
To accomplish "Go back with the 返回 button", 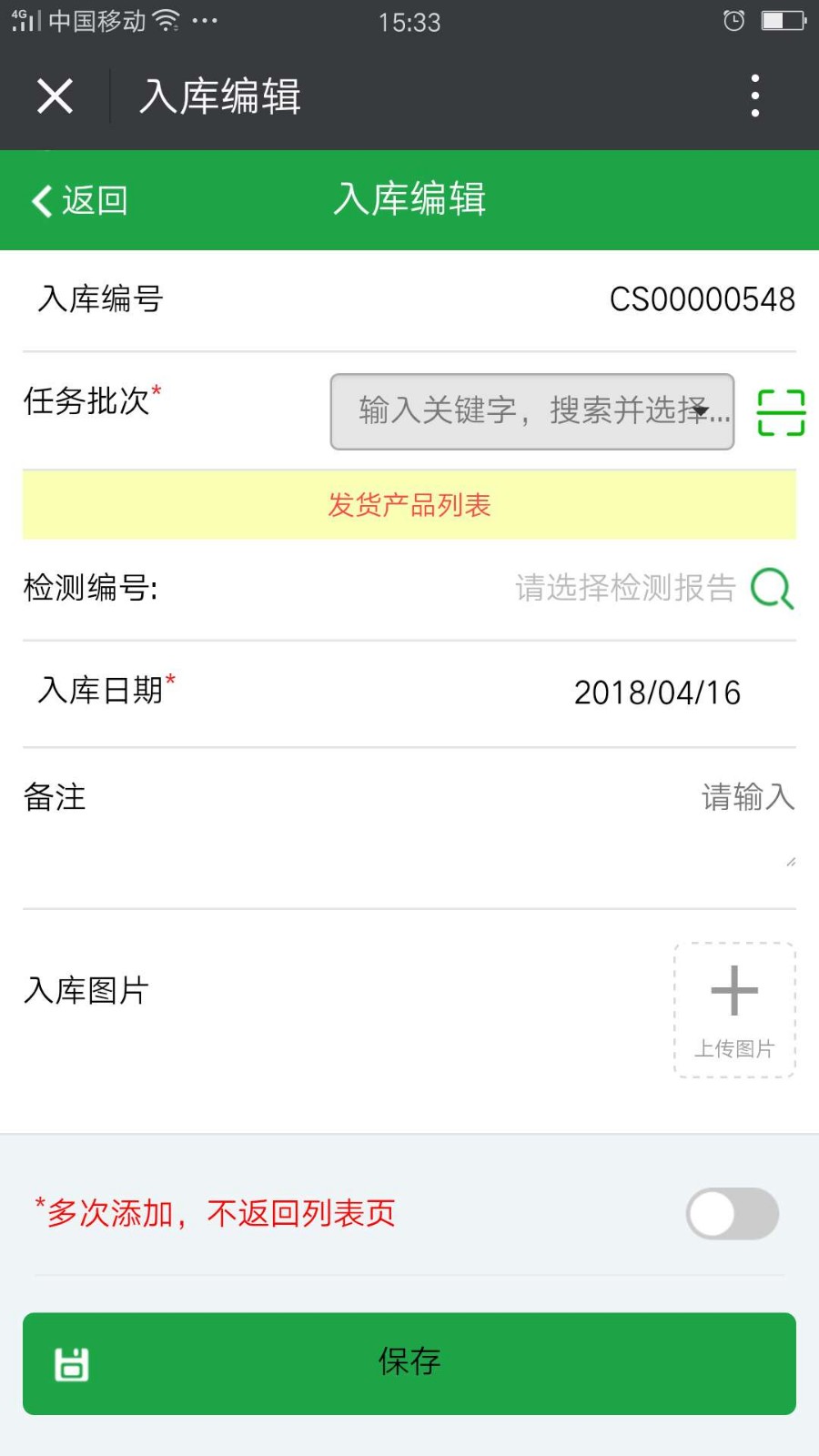I will pyautogui.click(x=79, y=200).
